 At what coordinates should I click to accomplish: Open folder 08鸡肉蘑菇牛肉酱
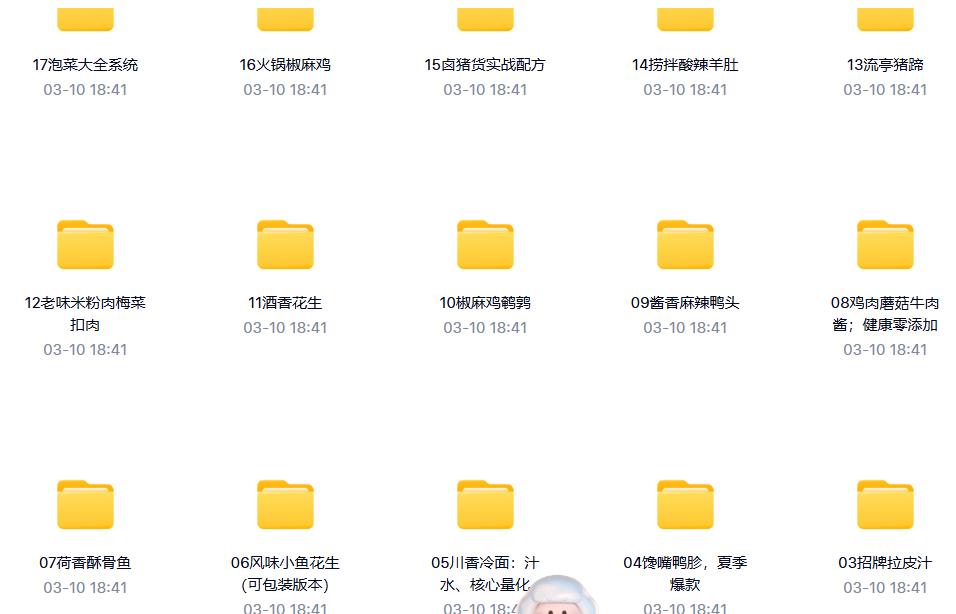click(885, 245)
